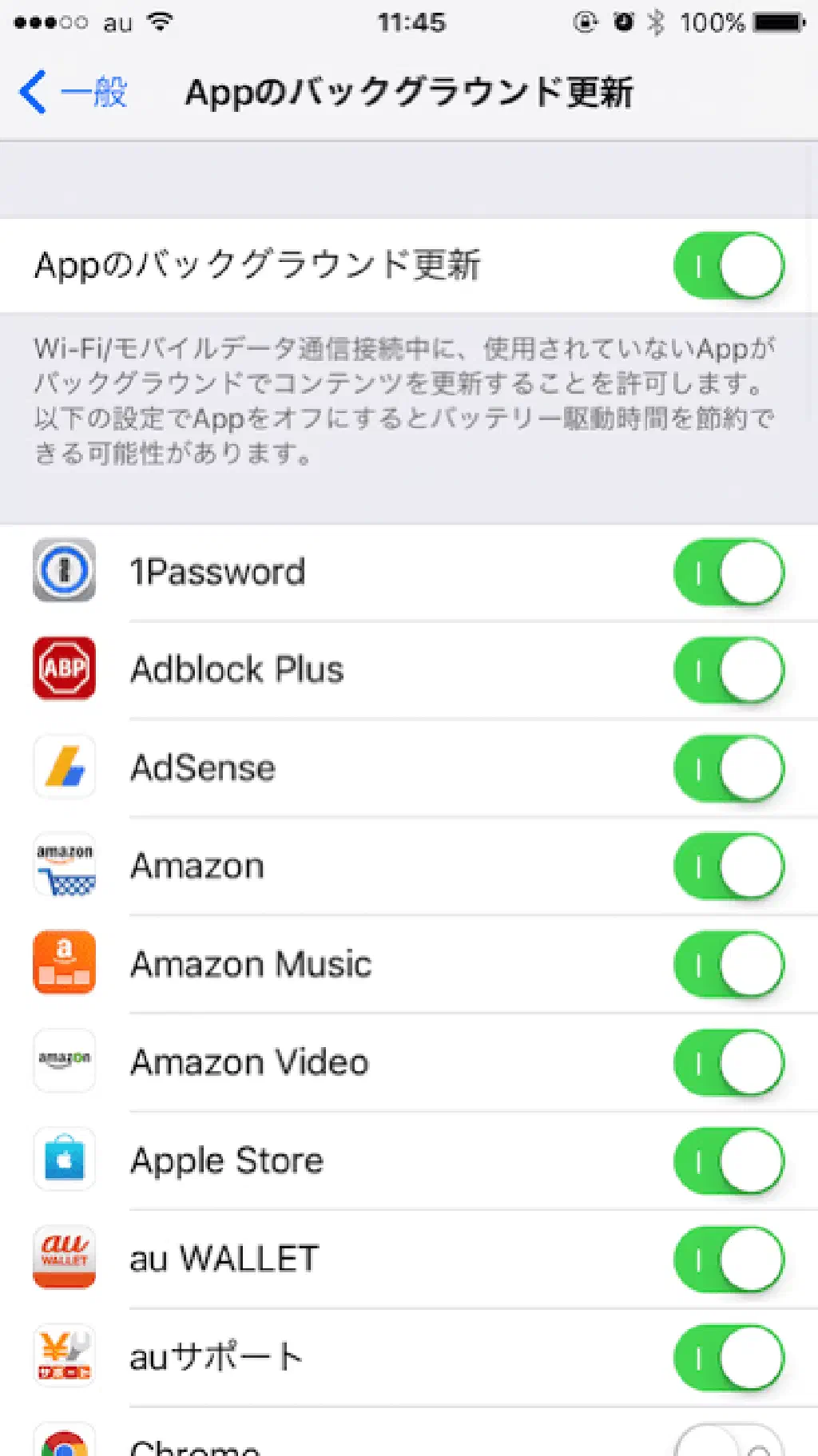Viewport: 818px width, 1456px height.
Task: Go back to 一般 settings
Action: tap(73, 92)
